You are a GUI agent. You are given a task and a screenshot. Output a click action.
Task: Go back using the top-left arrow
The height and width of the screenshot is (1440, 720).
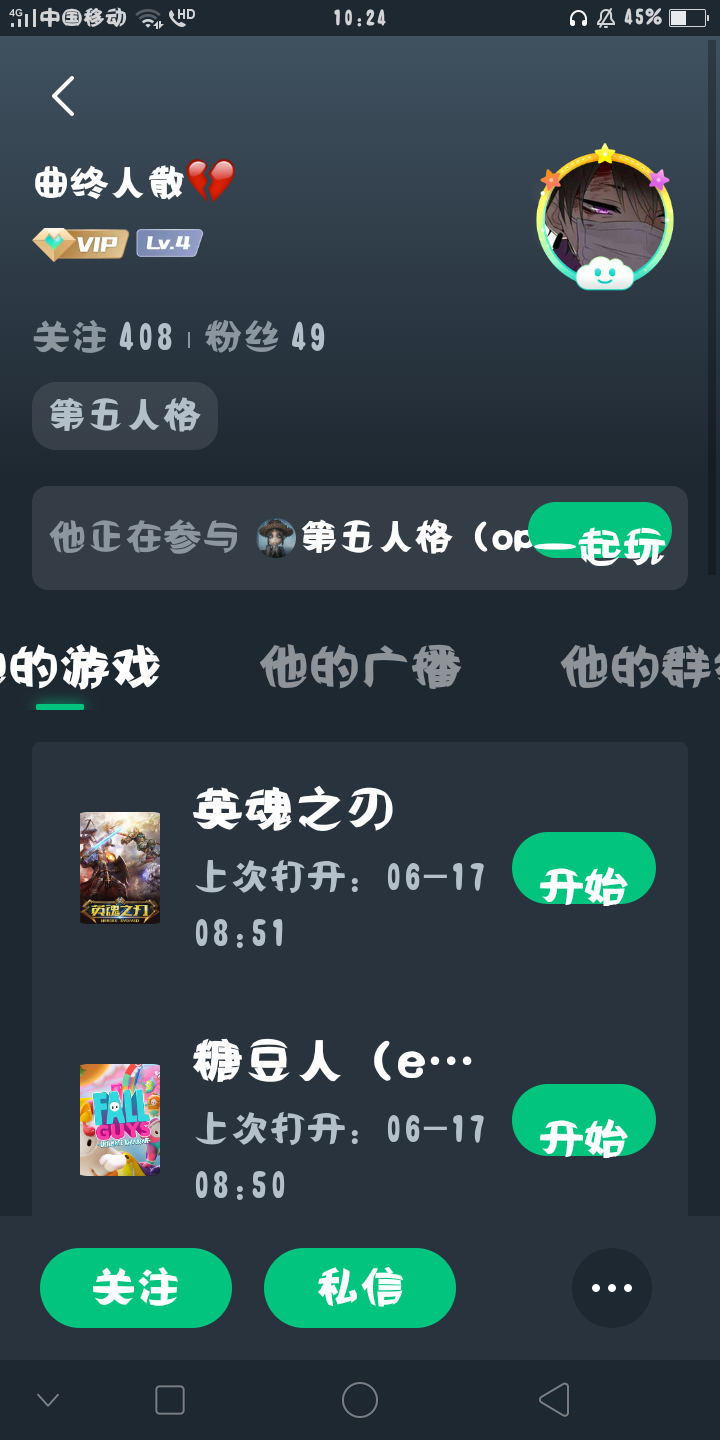pyautogui.click(x=63, y=96)
